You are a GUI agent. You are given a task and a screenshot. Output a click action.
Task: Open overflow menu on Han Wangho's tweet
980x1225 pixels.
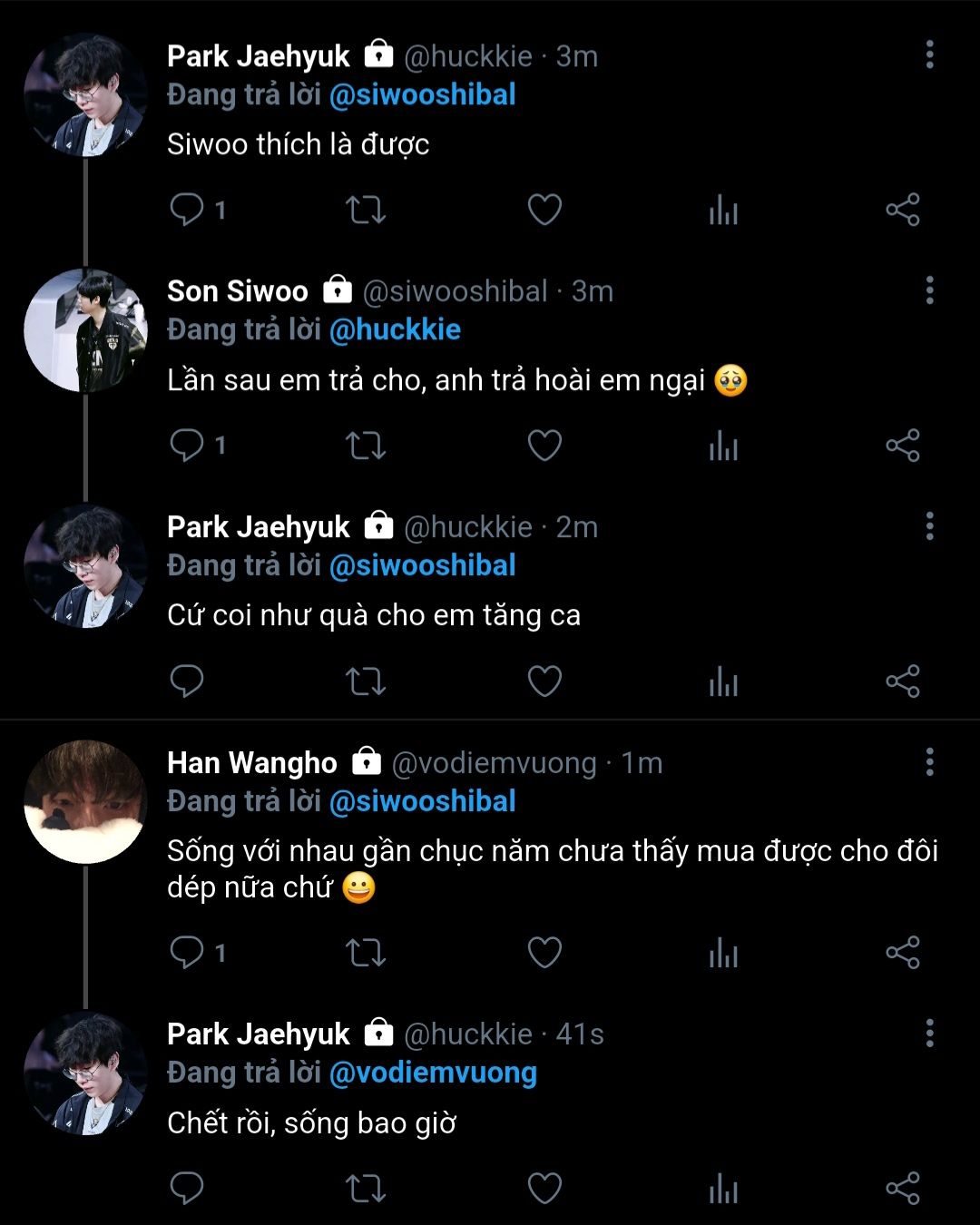point(929,762)
